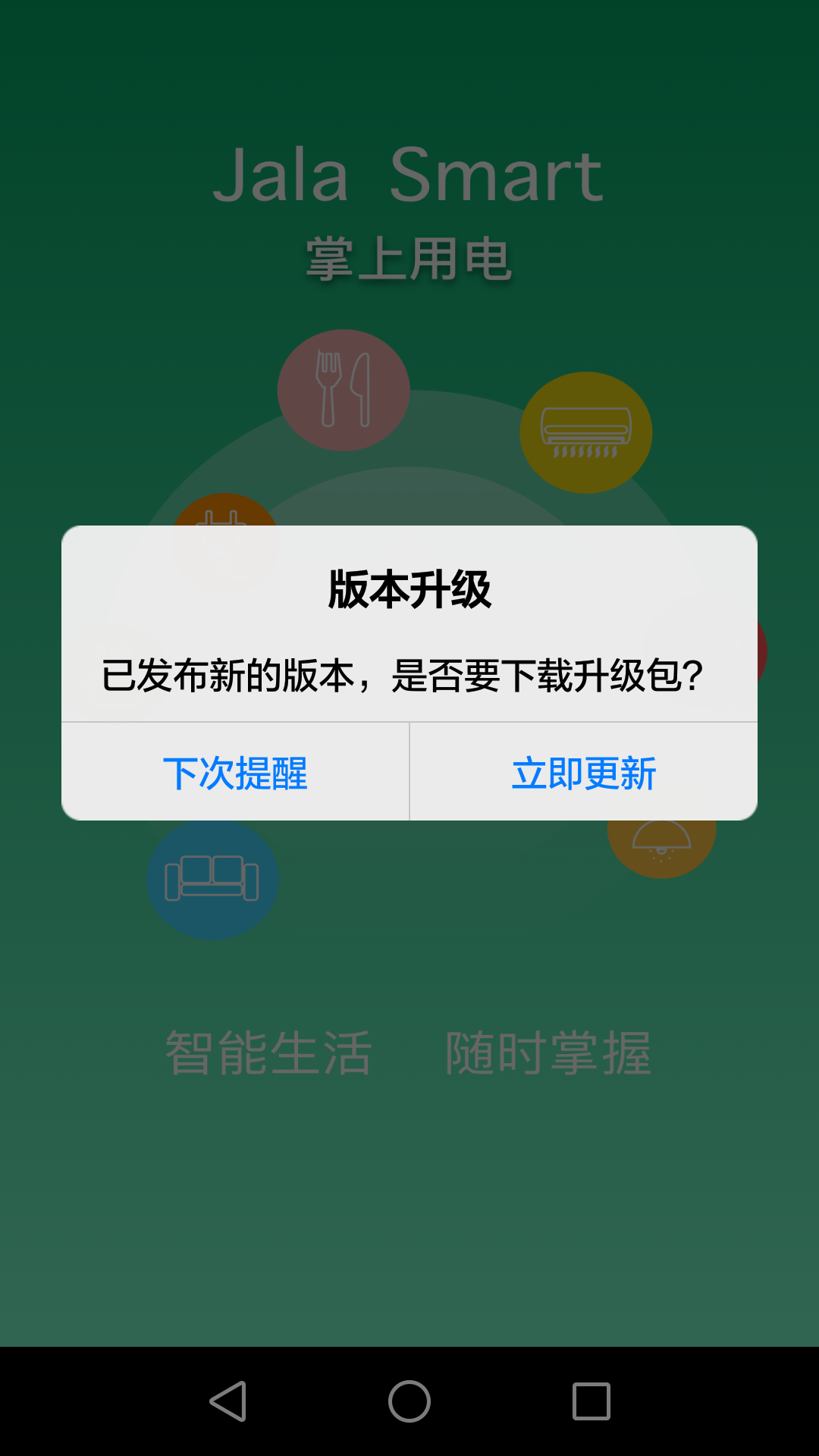
Task: Tap 立即更新 to download the upgrade
Action: (583, 773)
